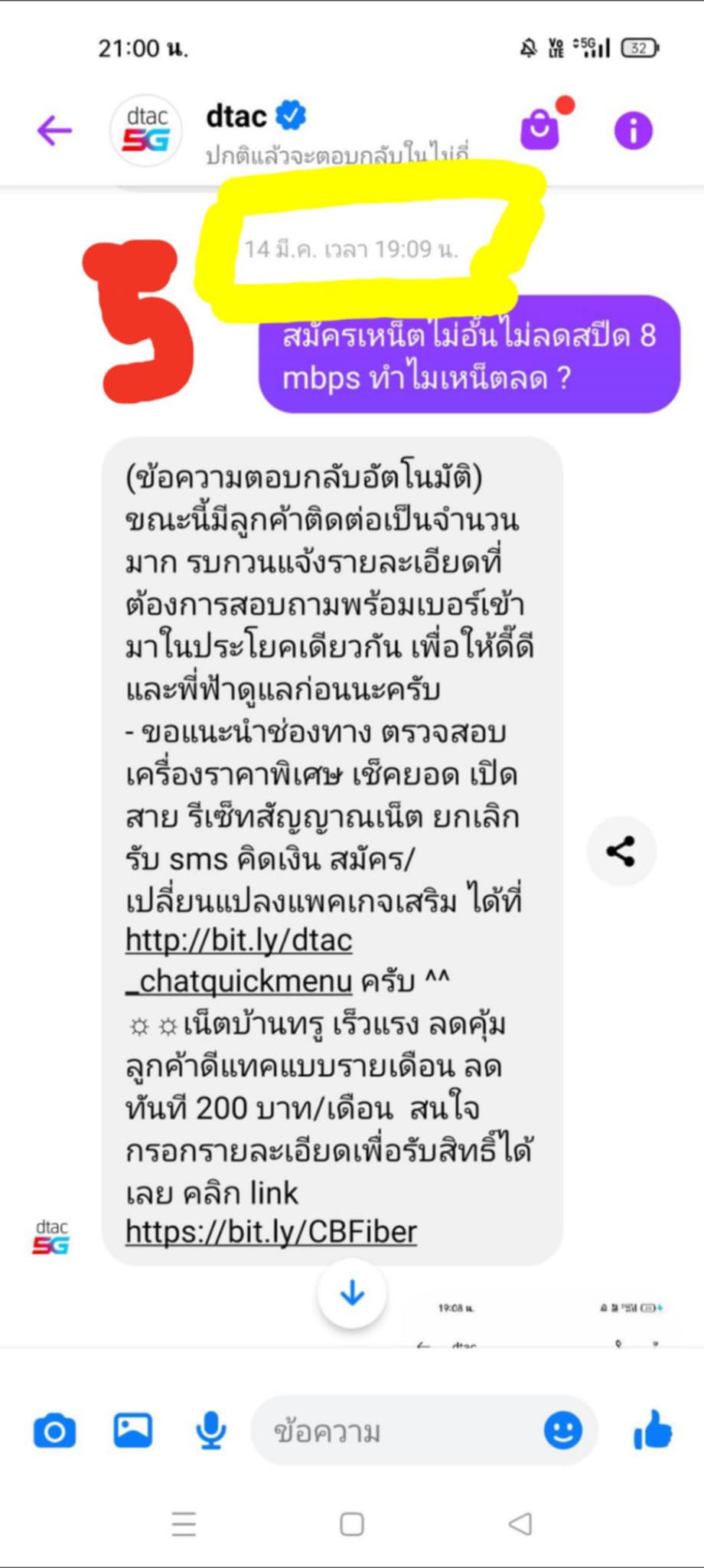
Task: Open recent apps from navigation bar
Action: (184, 1524)
